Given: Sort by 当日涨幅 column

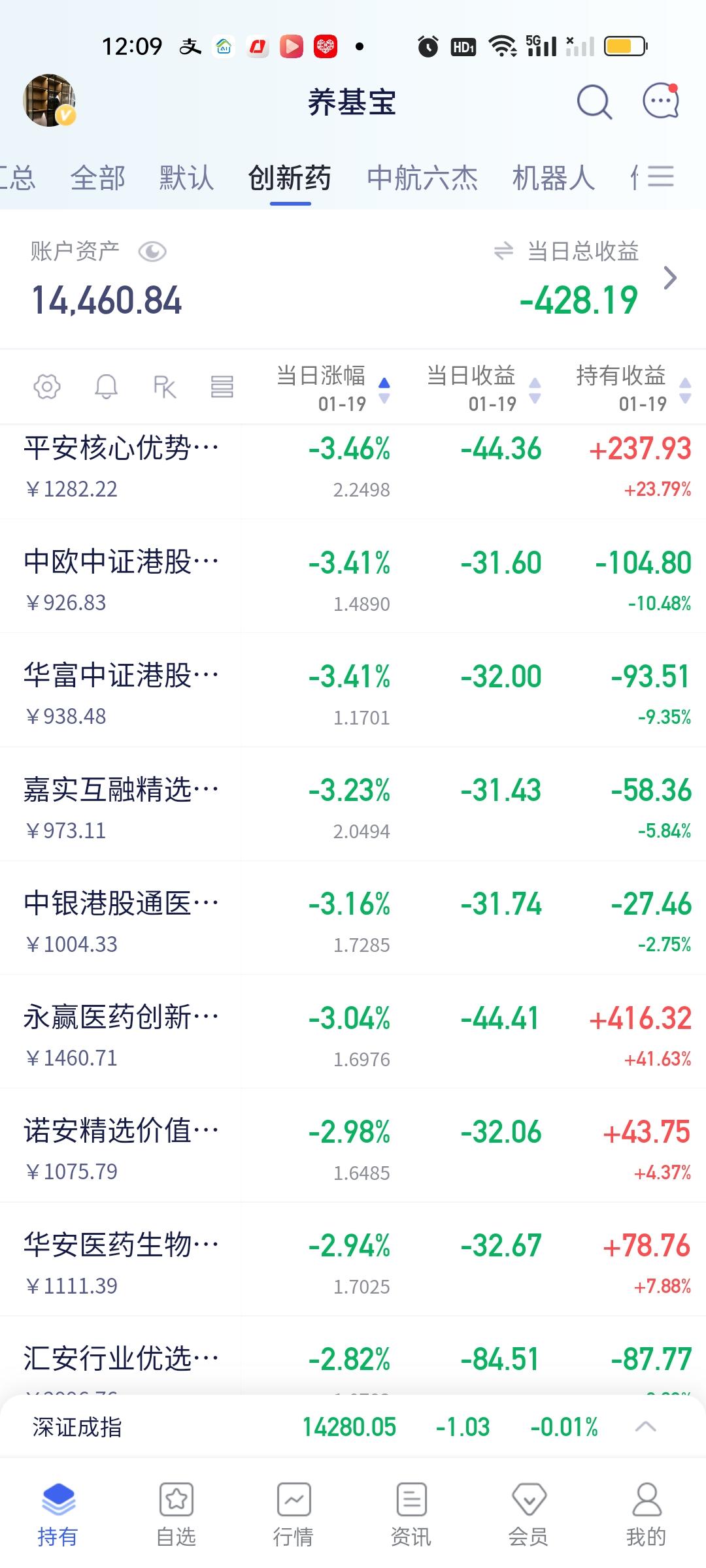Looking at the screenshot, I should 332,388.
